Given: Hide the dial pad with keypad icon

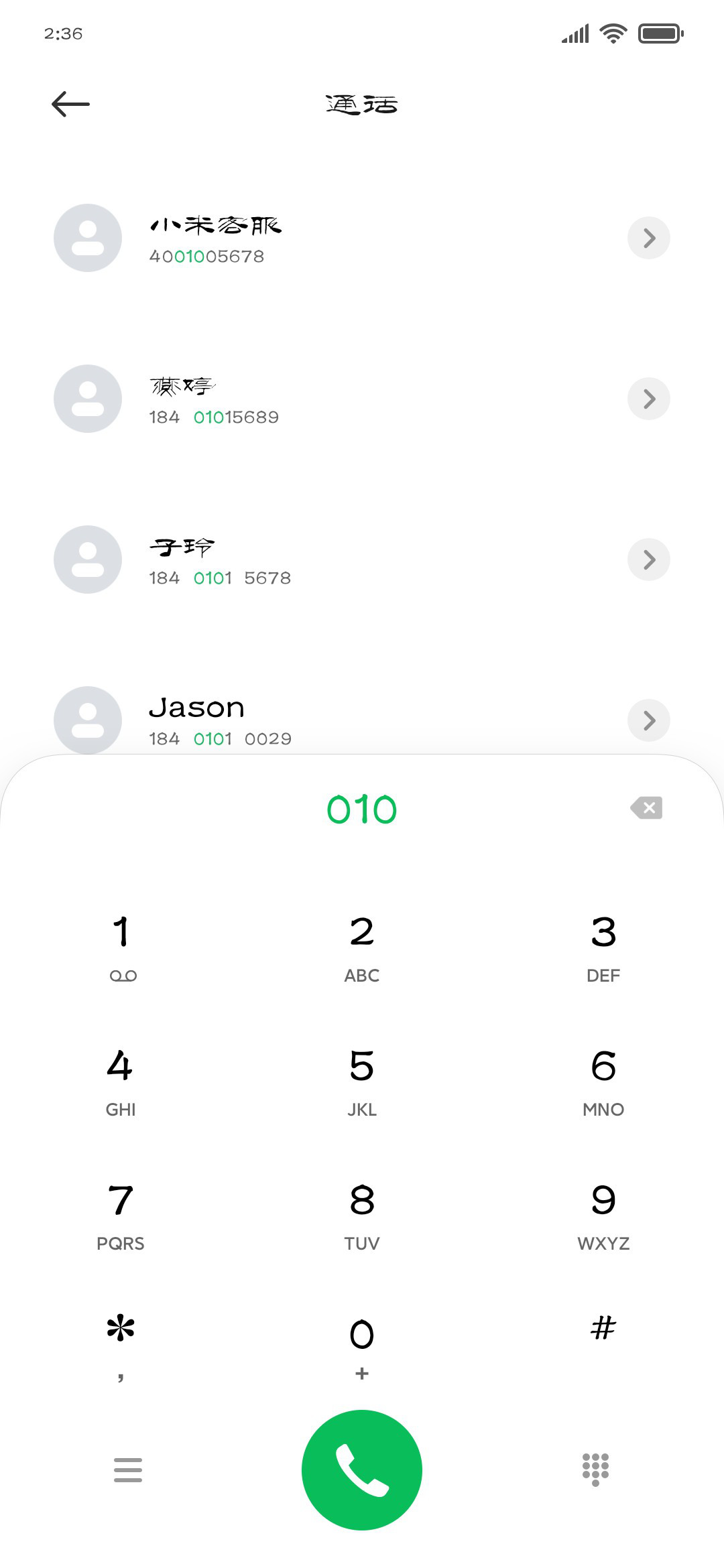Looking at the screenshot, I should click(x=595, y=1469).
